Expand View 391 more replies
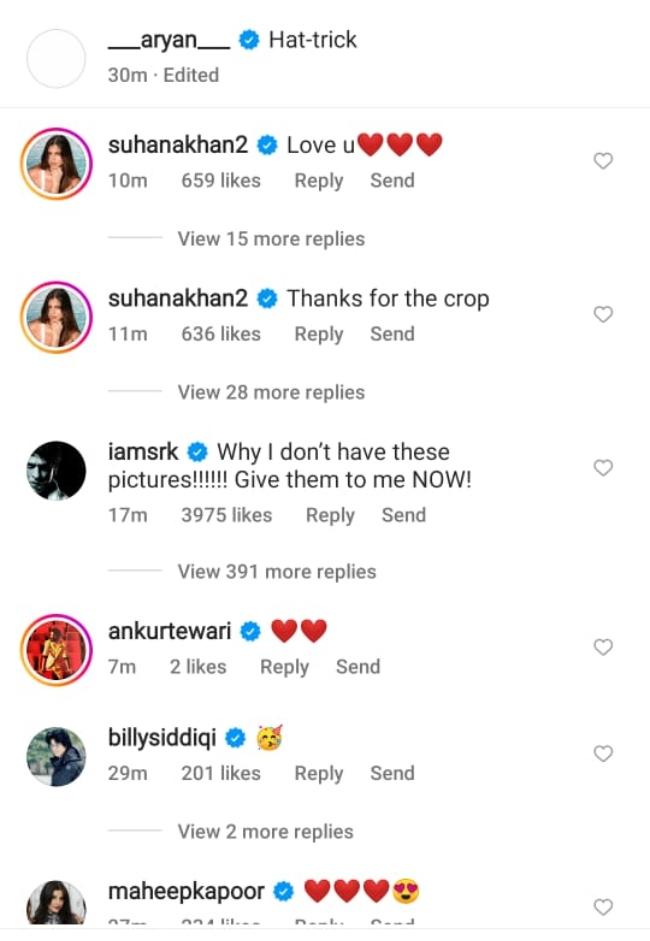 coord(277,572)
